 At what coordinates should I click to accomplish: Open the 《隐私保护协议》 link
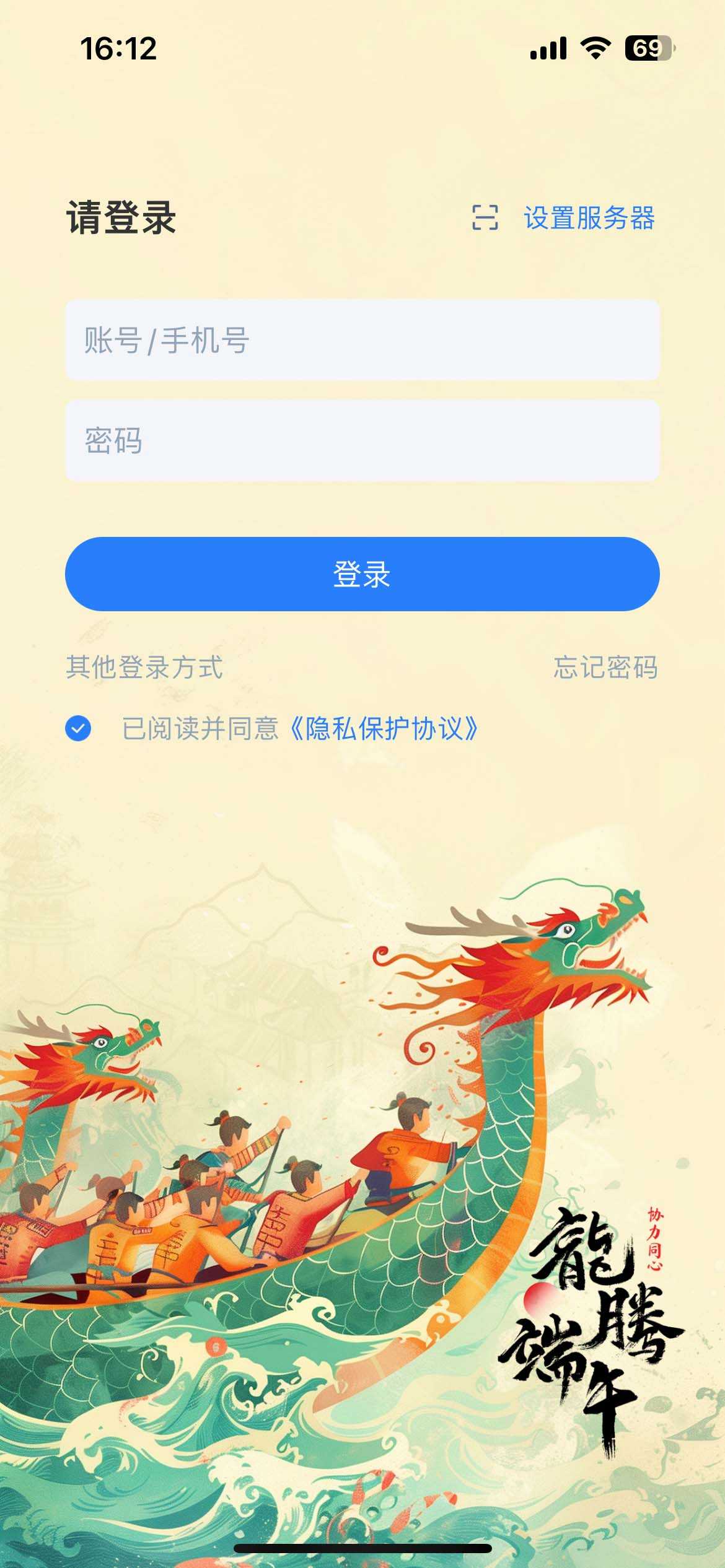click(384, 728)
